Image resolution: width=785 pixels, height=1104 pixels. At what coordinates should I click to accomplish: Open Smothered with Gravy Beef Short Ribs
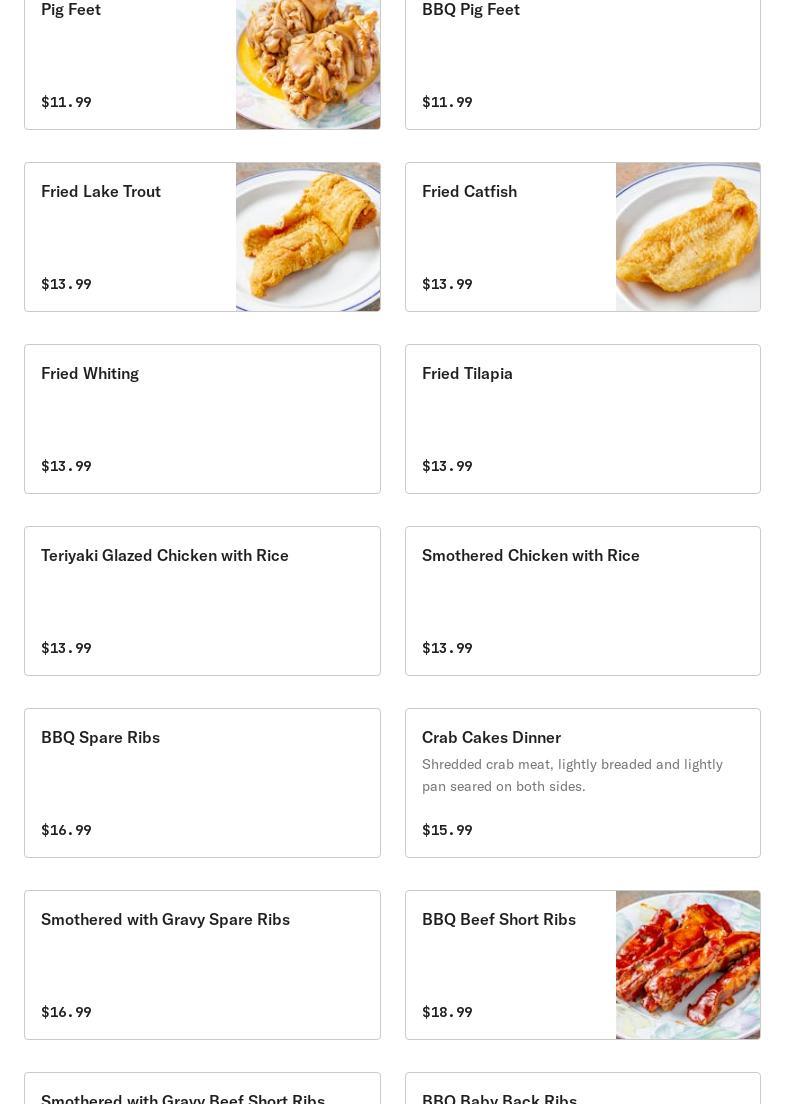(x=202, y=1090)
